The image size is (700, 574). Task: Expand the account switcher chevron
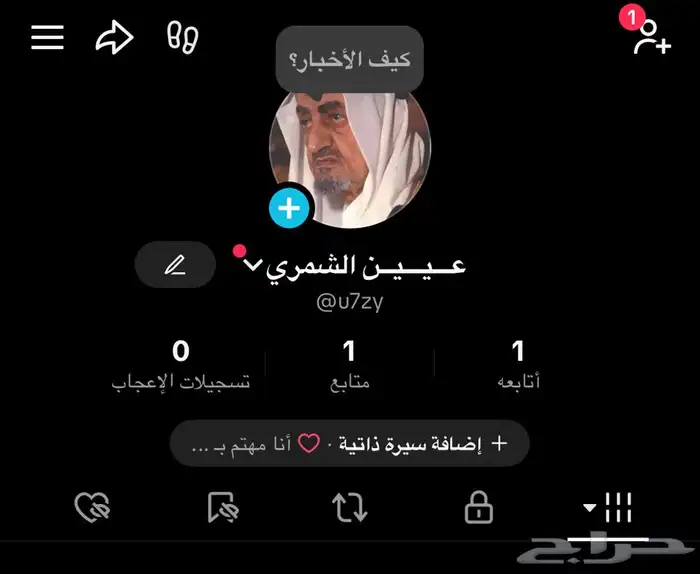253,266
